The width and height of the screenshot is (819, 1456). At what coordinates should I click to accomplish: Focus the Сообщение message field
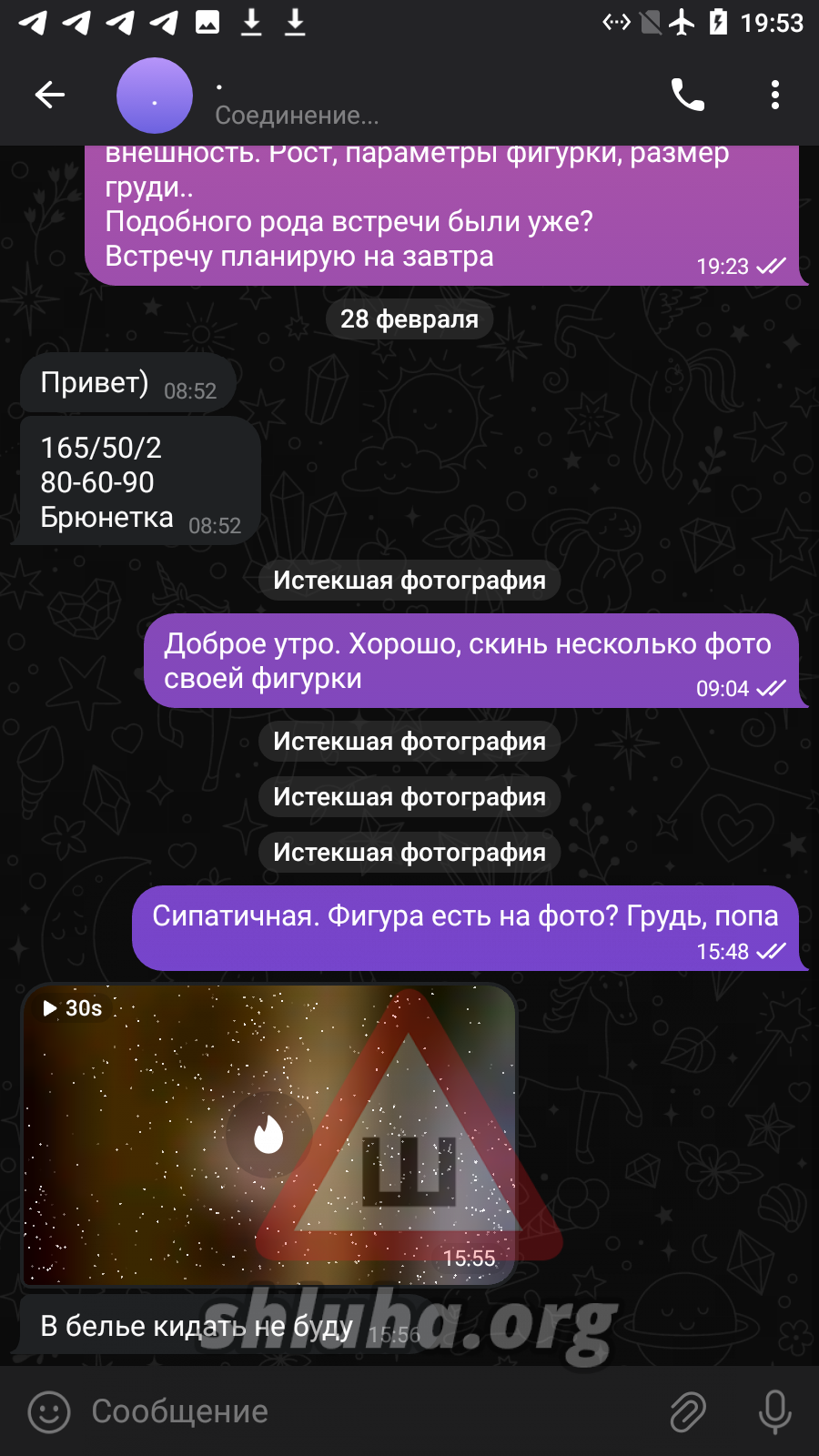pos(364,1411)
